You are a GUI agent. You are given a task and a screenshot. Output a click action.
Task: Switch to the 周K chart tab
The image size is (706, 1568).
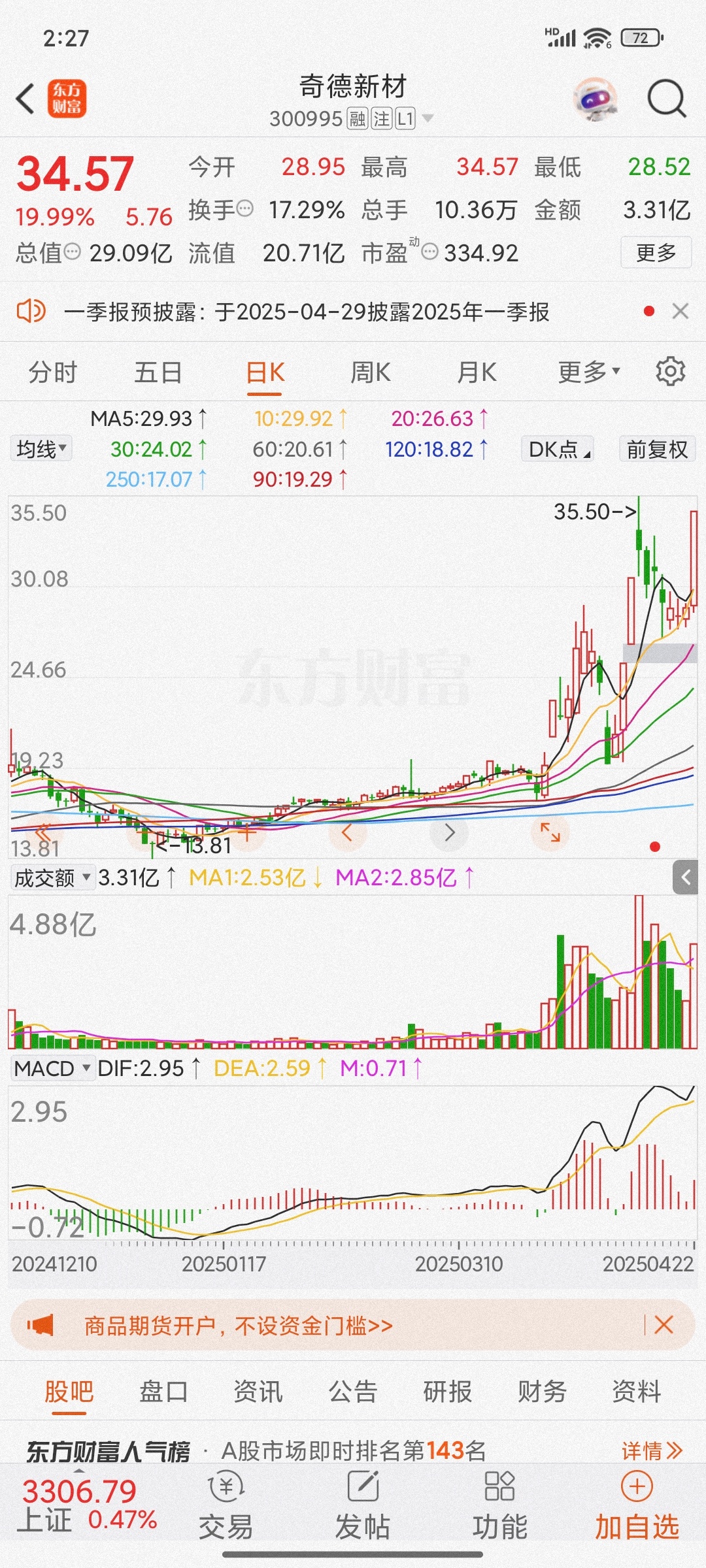(370, 372)
